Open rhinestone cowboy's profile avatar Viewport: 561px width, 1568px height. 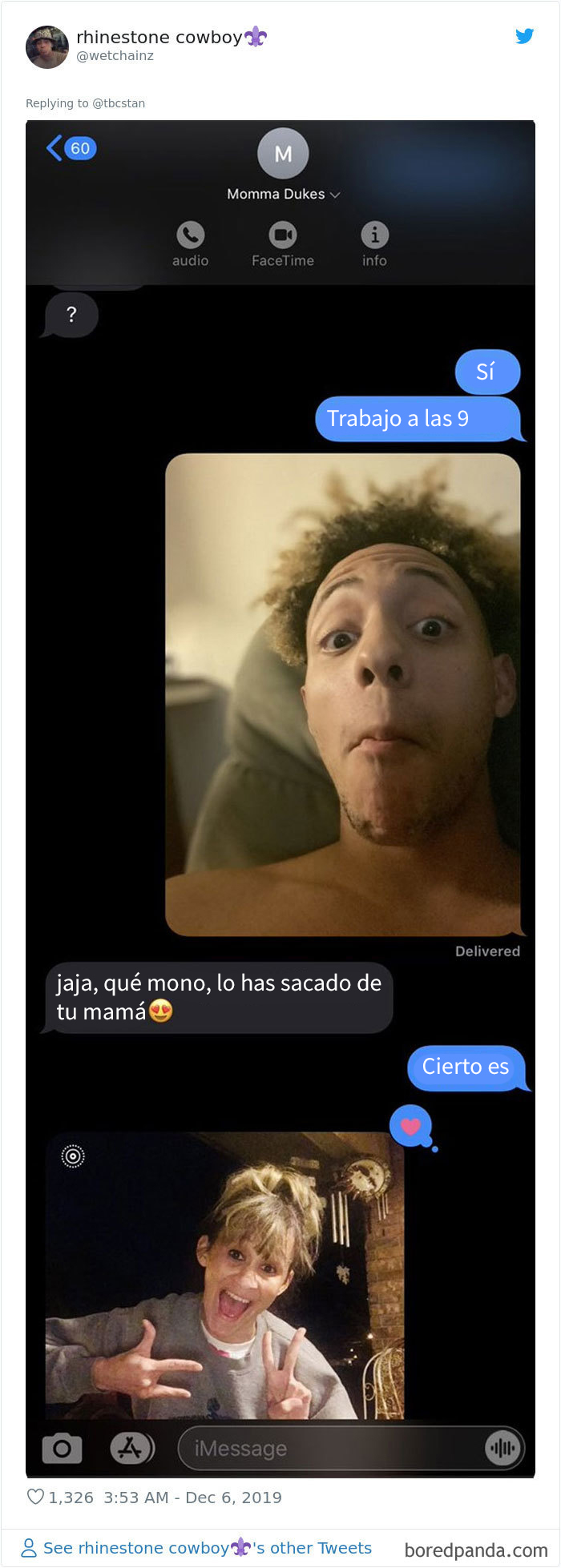[47, 46]
